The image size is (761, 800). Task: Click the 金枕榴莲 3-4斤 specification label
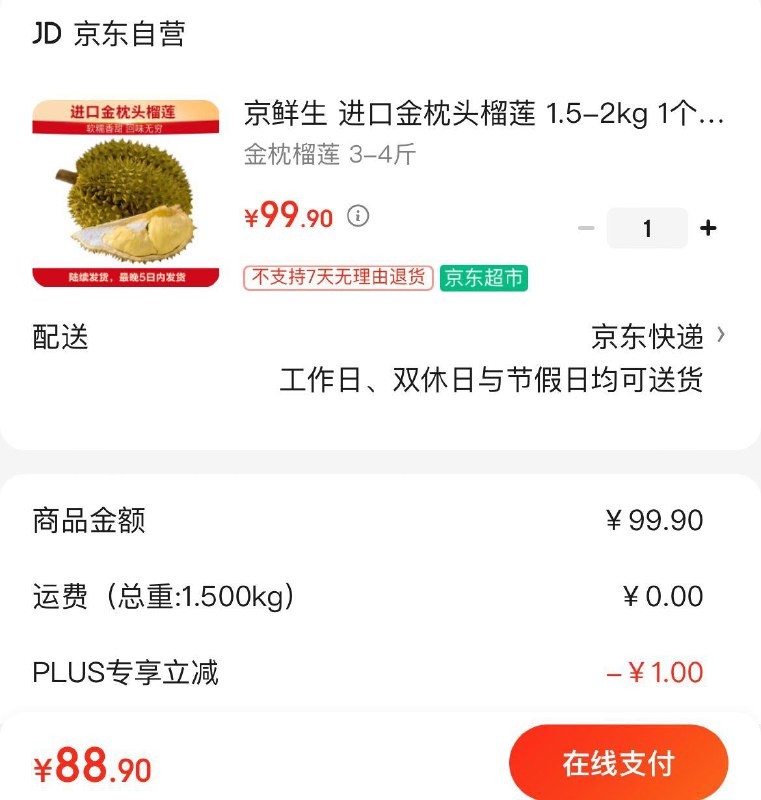(x=320, y=156)
